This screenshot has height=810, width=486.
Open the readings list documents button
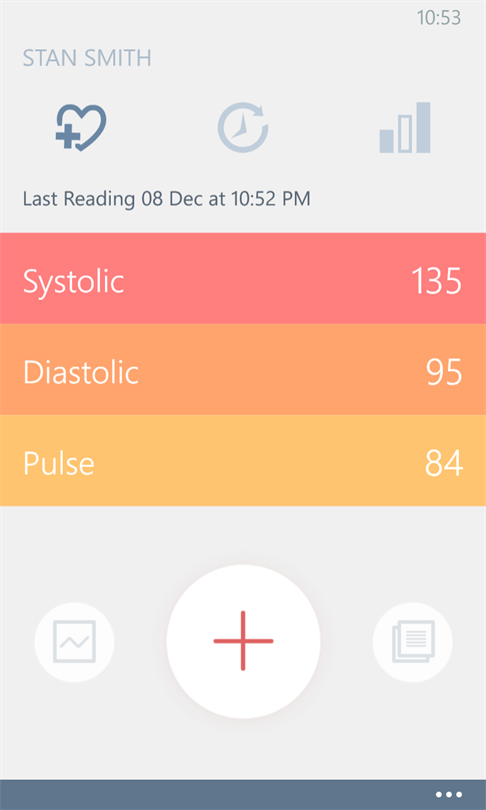413,642
